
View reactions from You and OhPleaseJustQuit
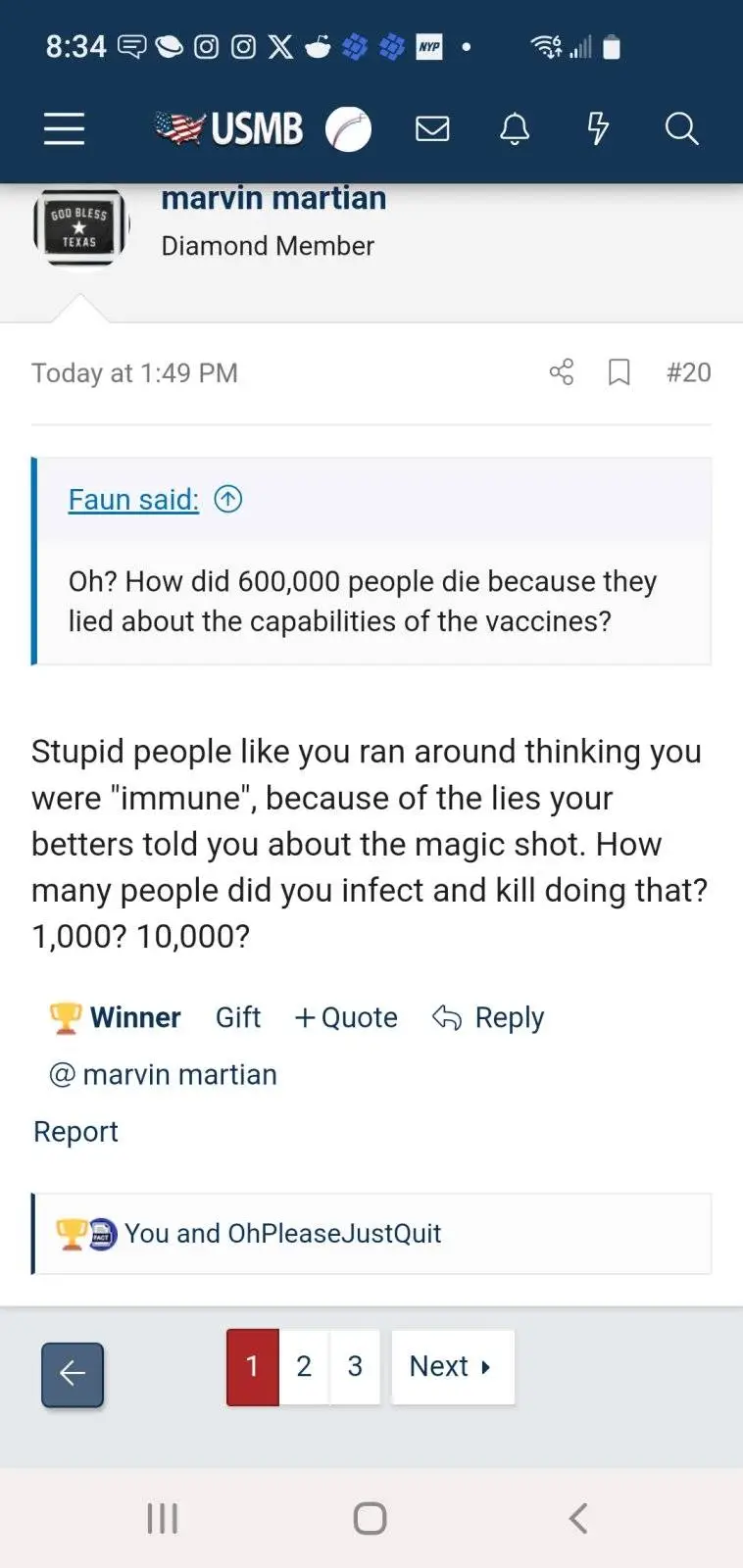(x=282, y=1234)
